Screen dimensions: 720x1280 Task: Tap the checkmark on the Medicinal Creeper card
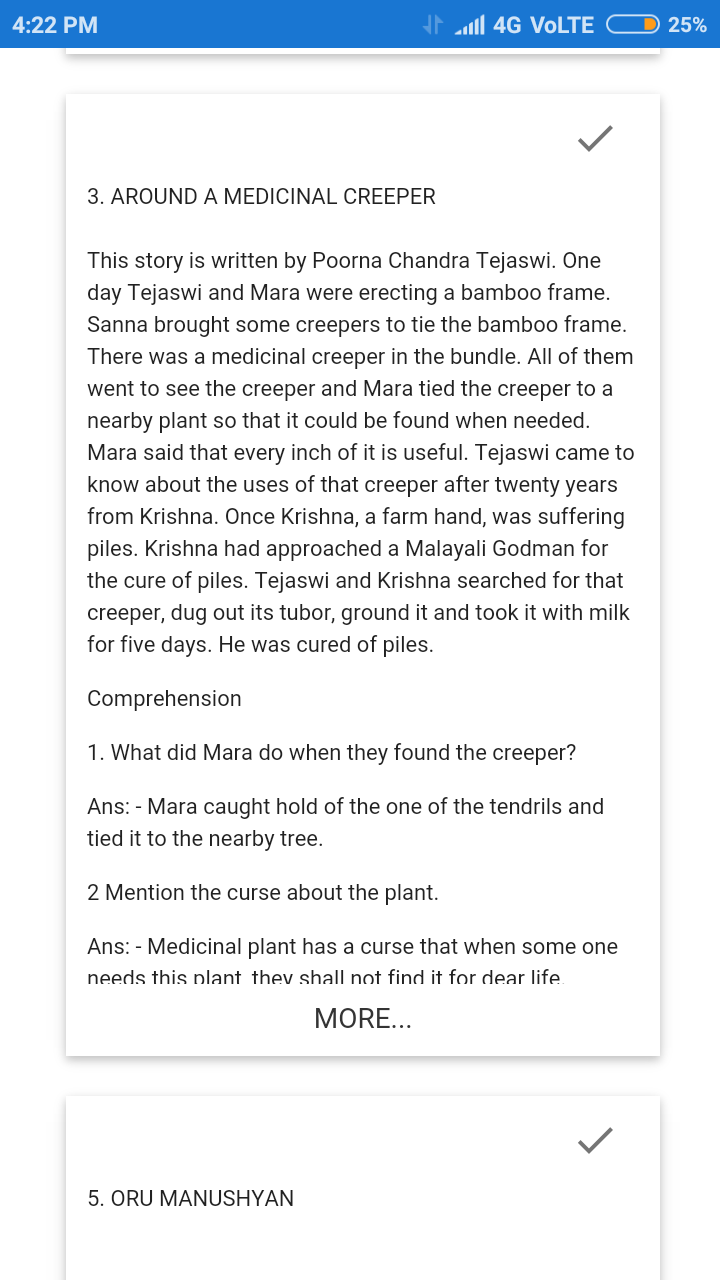[595, 139]
